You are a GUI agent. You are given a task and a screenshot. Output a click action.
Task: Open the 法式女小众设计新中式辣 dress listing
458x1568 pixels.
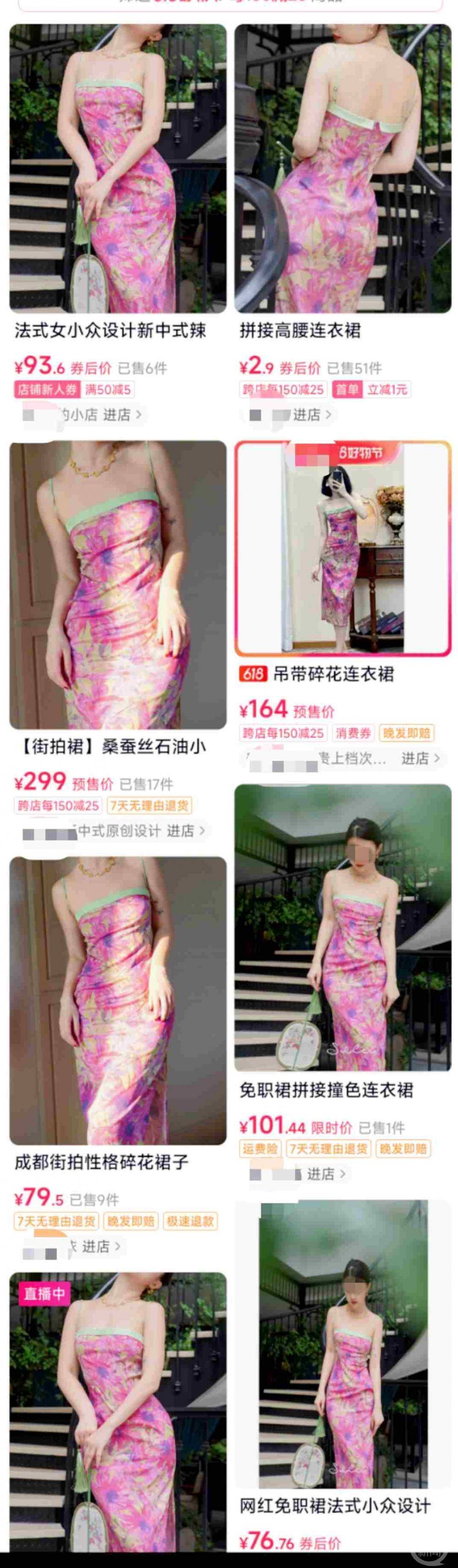(x=118, y=168)
